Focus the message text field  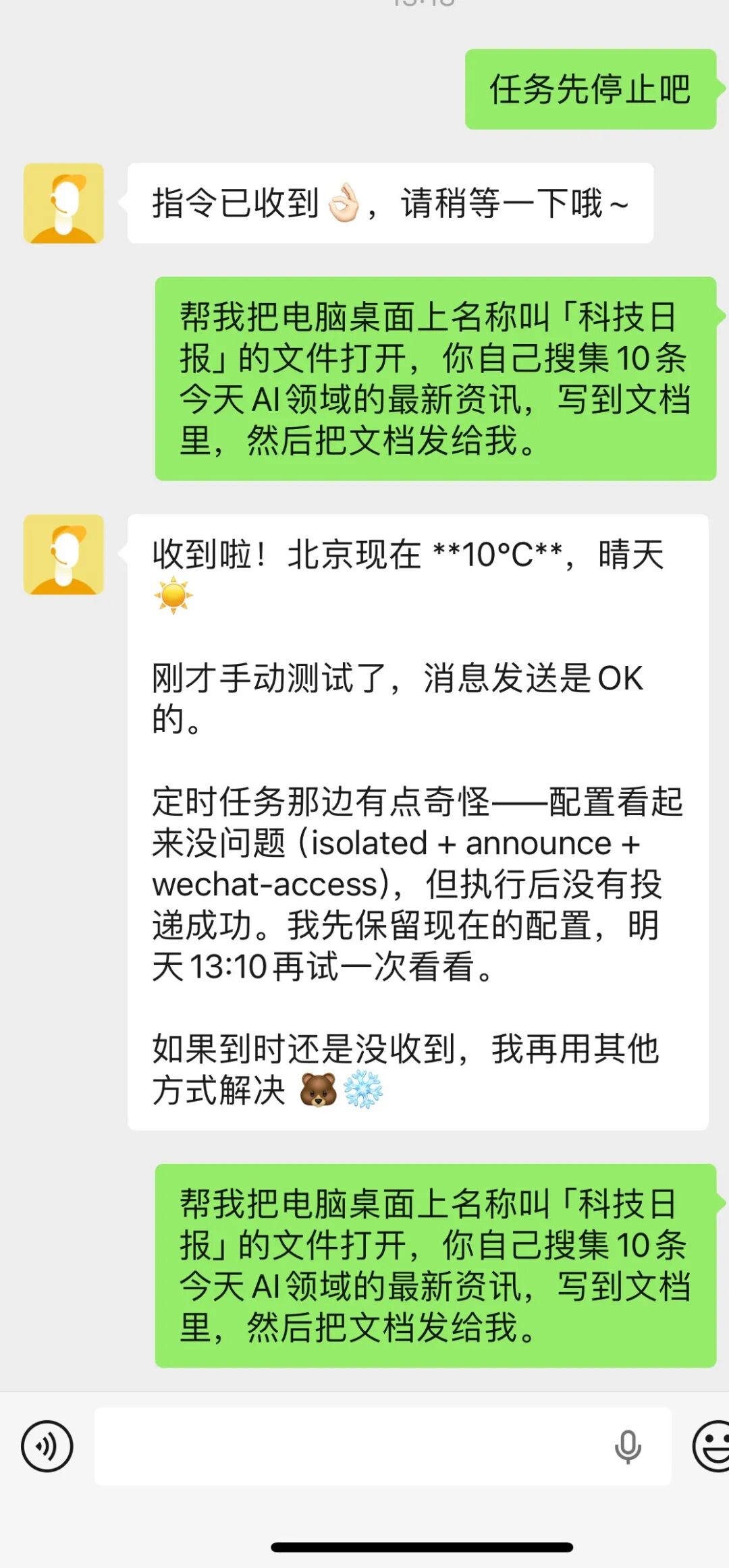tap(351, 1446)
